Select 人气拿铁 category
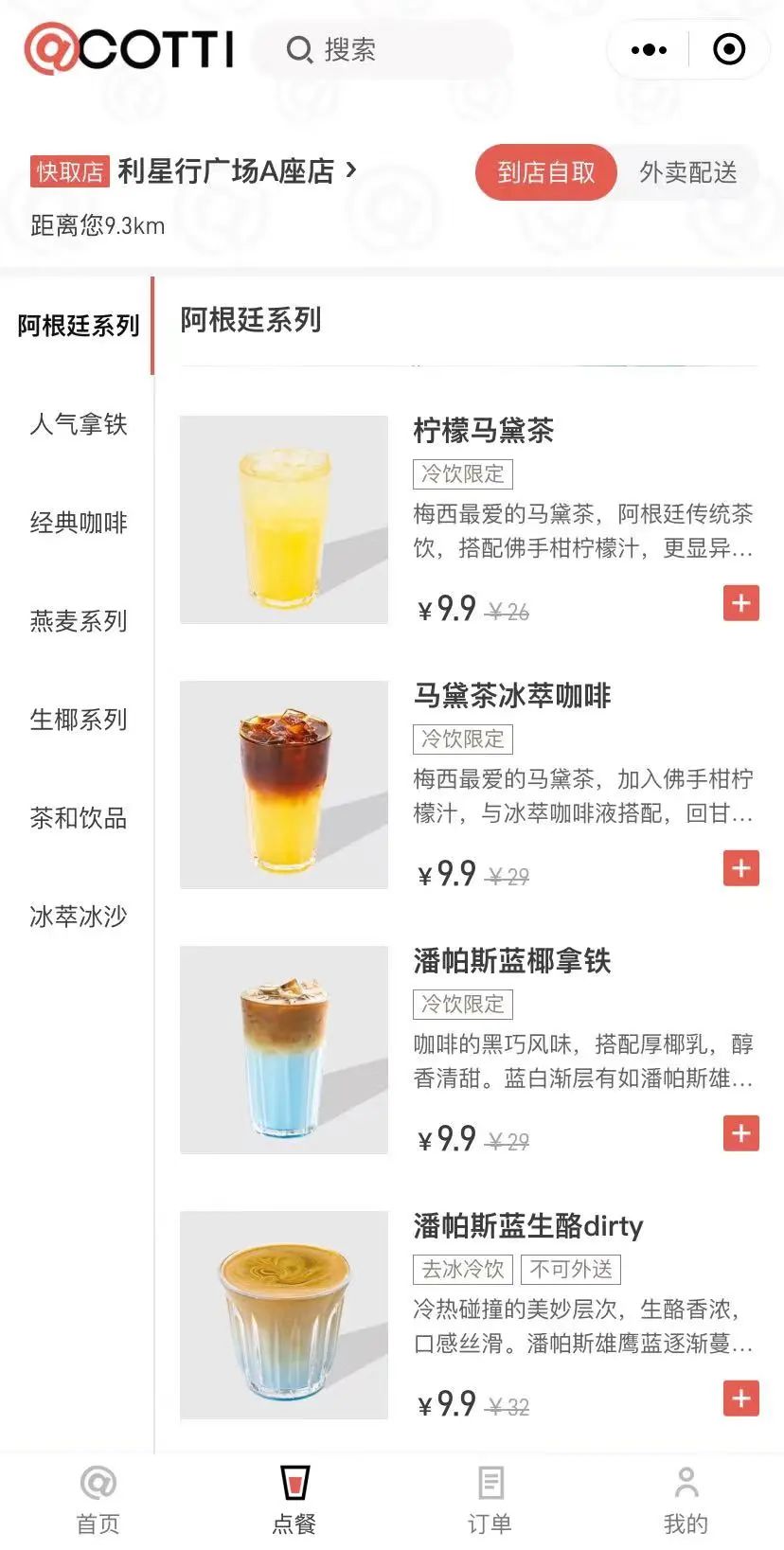Image resolution: width=784 pixels, height=1550 pixels. point(78,424)
